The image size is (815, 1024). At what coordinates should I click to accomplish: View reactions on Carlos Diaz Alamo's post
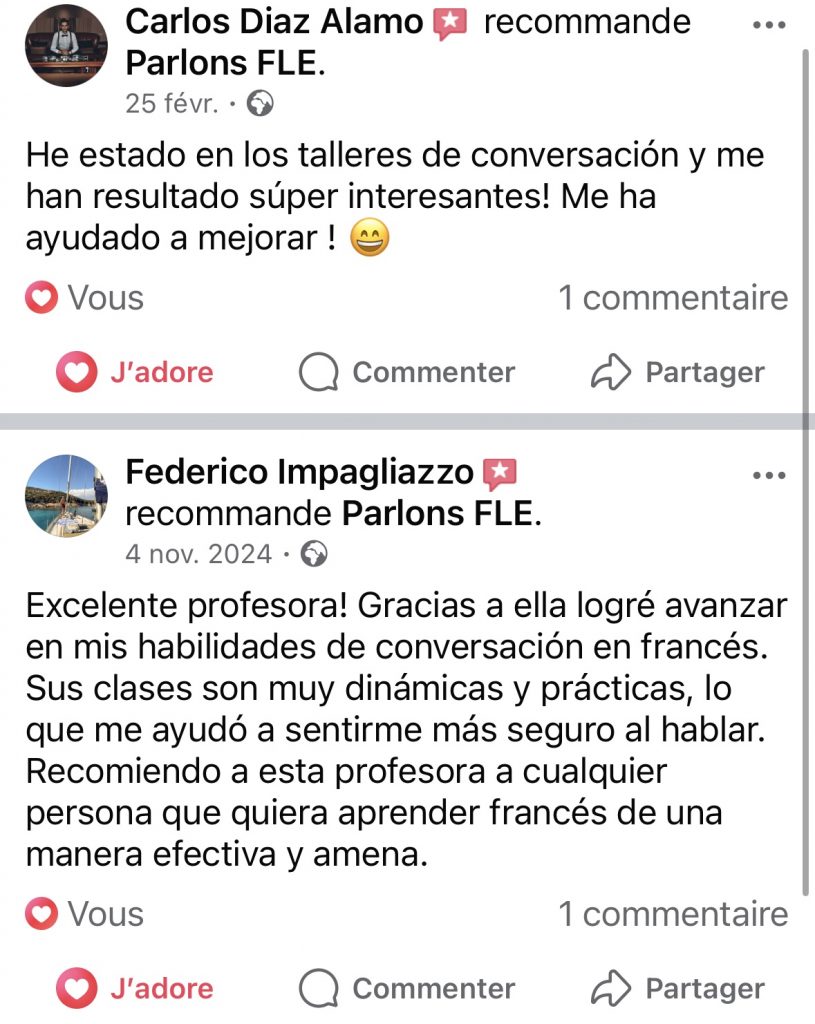tap(85, 298)
